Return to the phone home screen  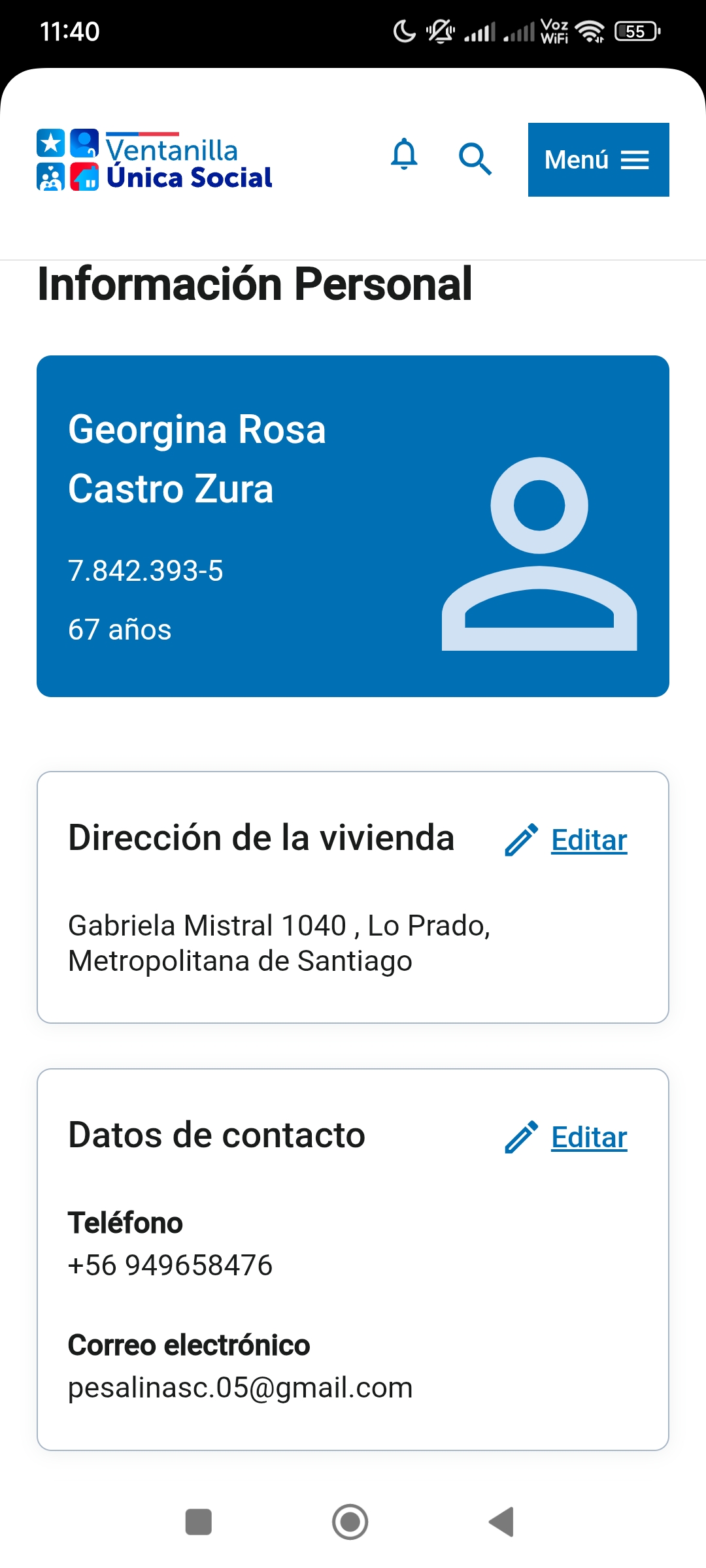(x=350, y=1522)
